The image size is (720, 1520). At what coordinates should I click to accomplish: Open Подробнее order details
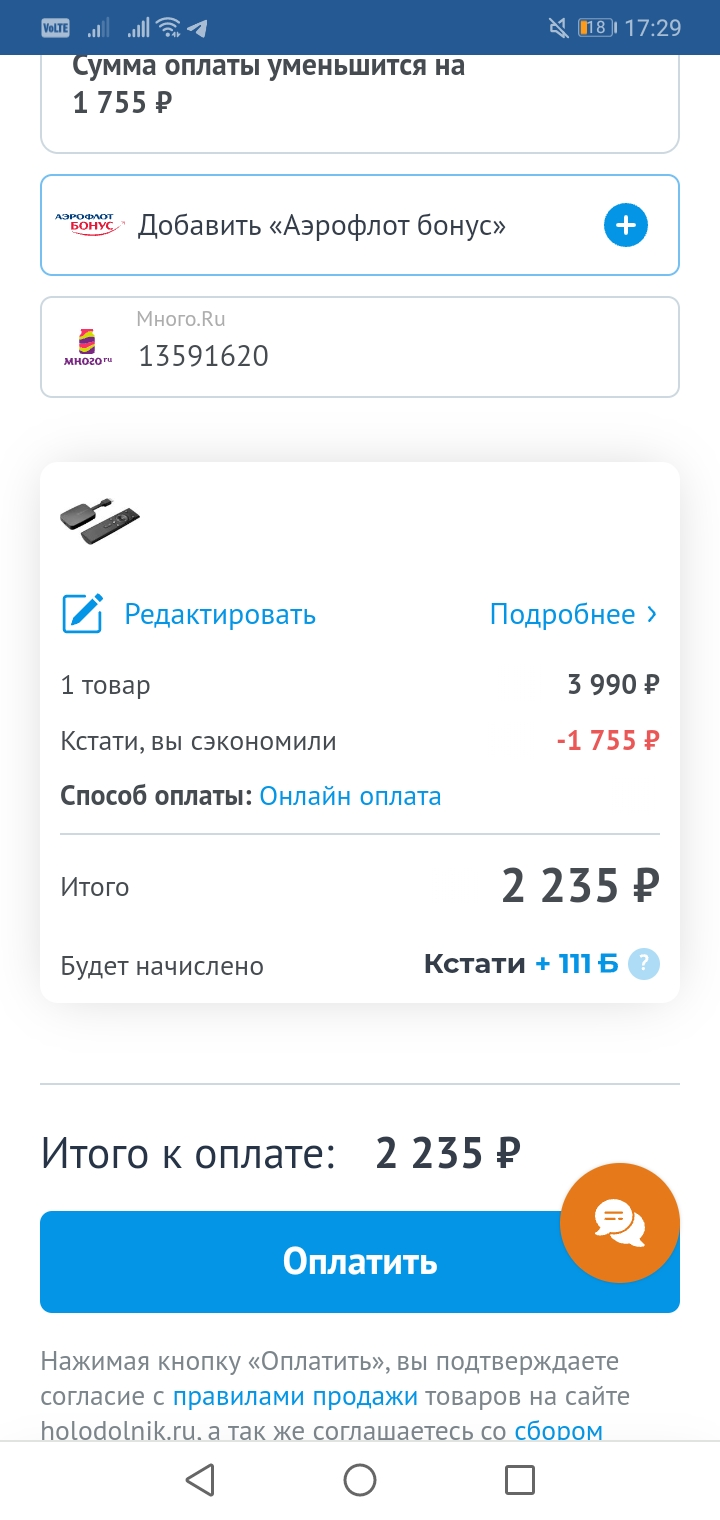pos(573,614)
